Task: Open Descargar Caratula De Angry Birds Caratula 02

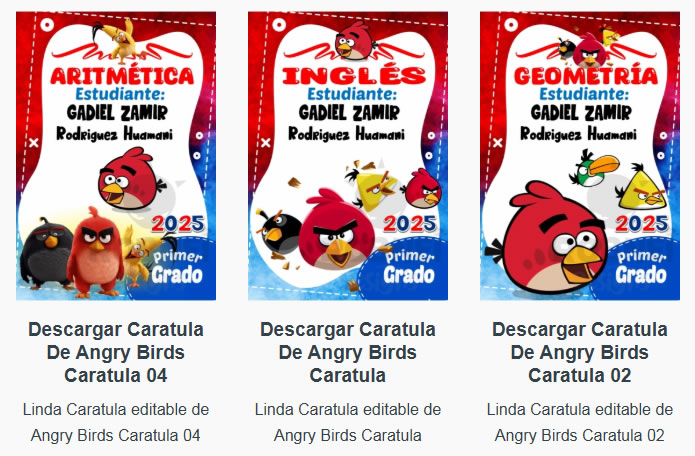Action: coord(580,352)
